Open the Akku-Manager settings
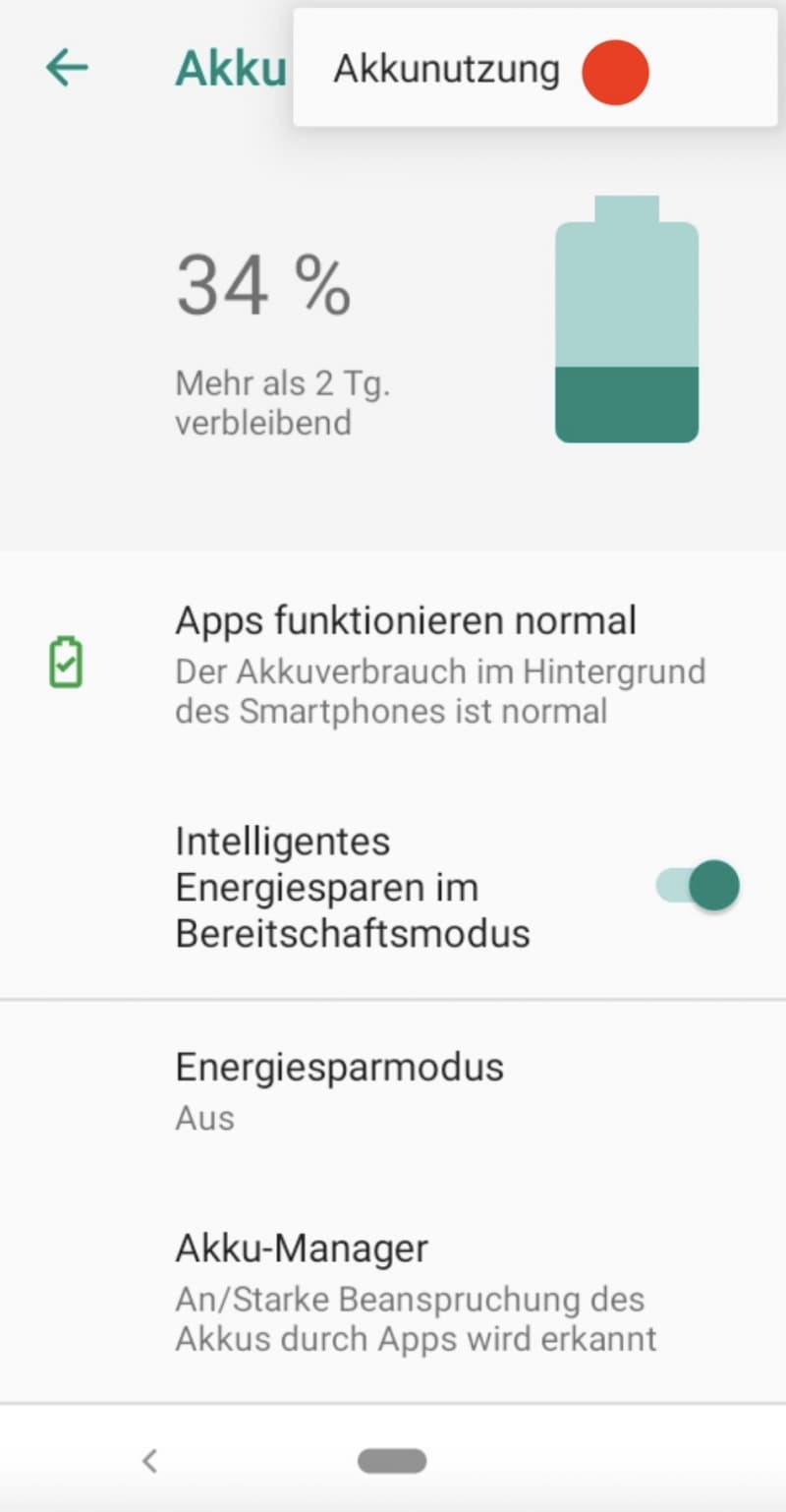786x1512 pixels. click(393, 1293)
